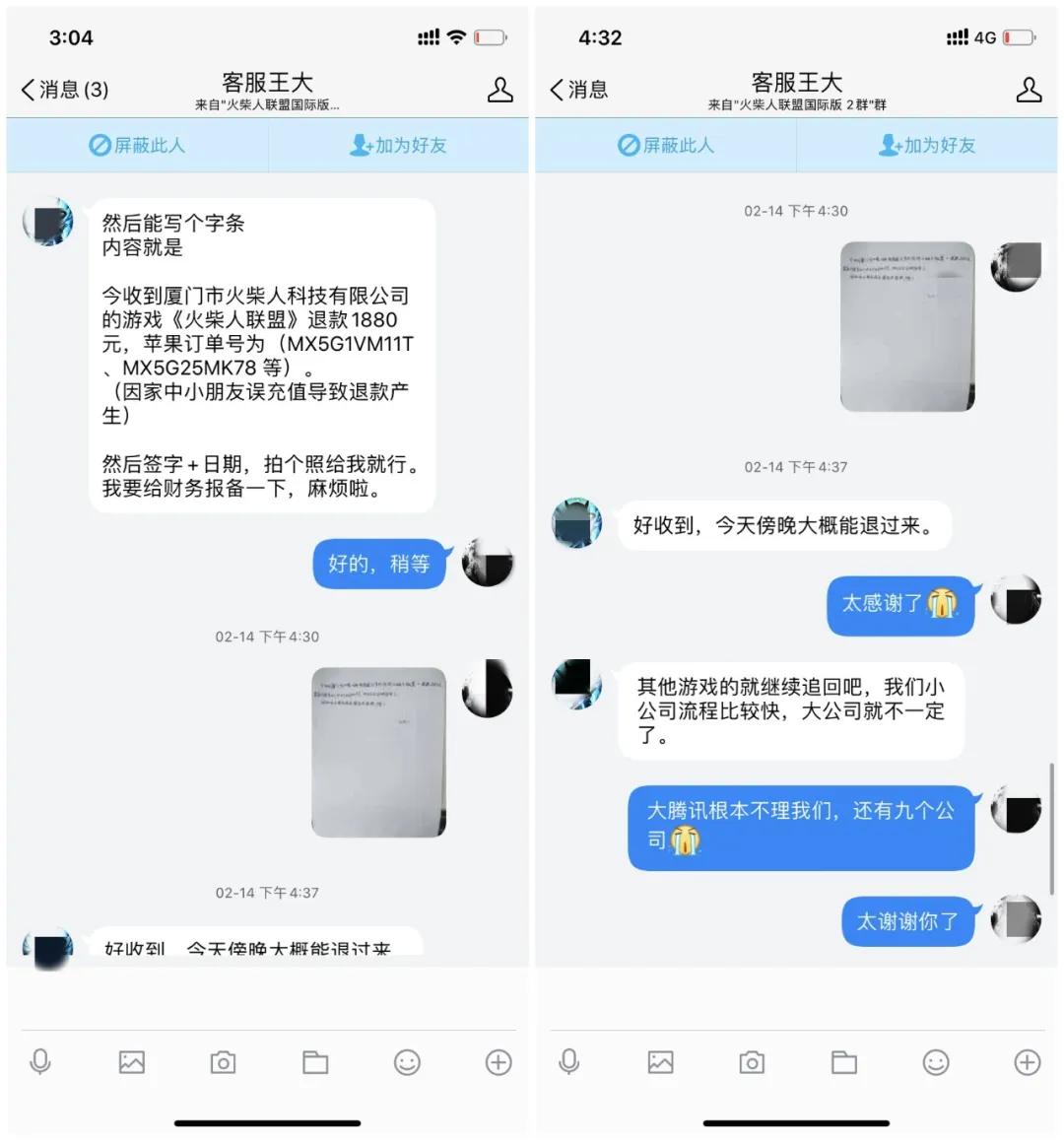Toggle the block-user option on left screen
Viewport: 1064px width, 1143px height.
[x=135, y=145]
